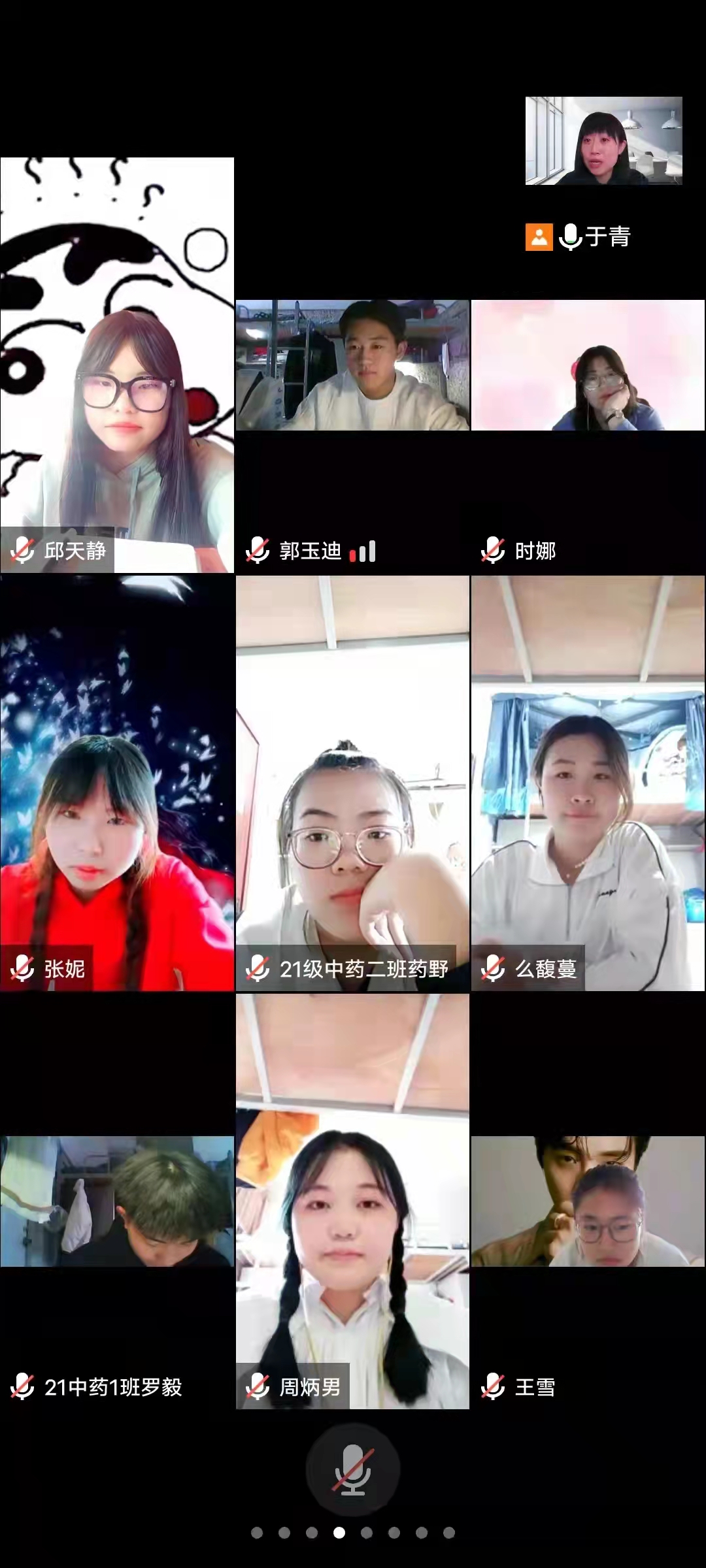Go to the last page indicator dot

click(x=449, y=1533)
